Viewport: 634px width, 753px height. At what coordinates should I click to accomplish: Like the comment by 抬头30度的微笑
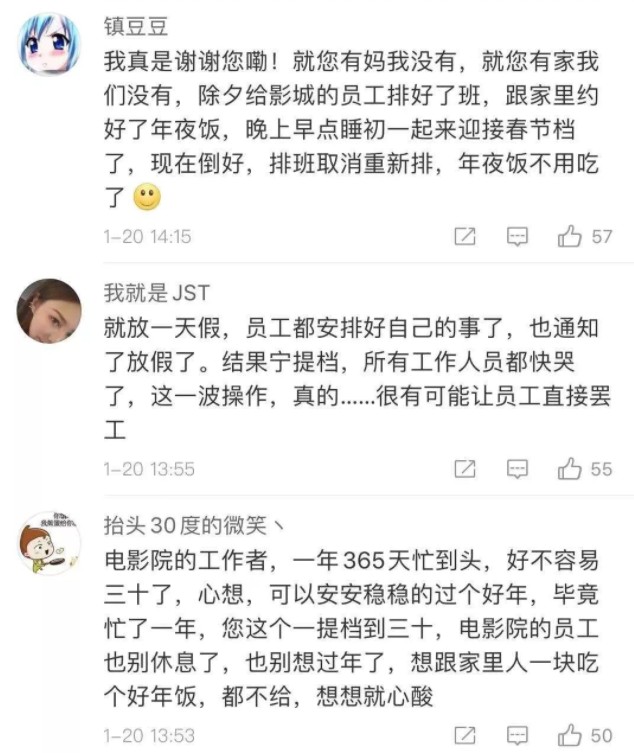[570, 737]
